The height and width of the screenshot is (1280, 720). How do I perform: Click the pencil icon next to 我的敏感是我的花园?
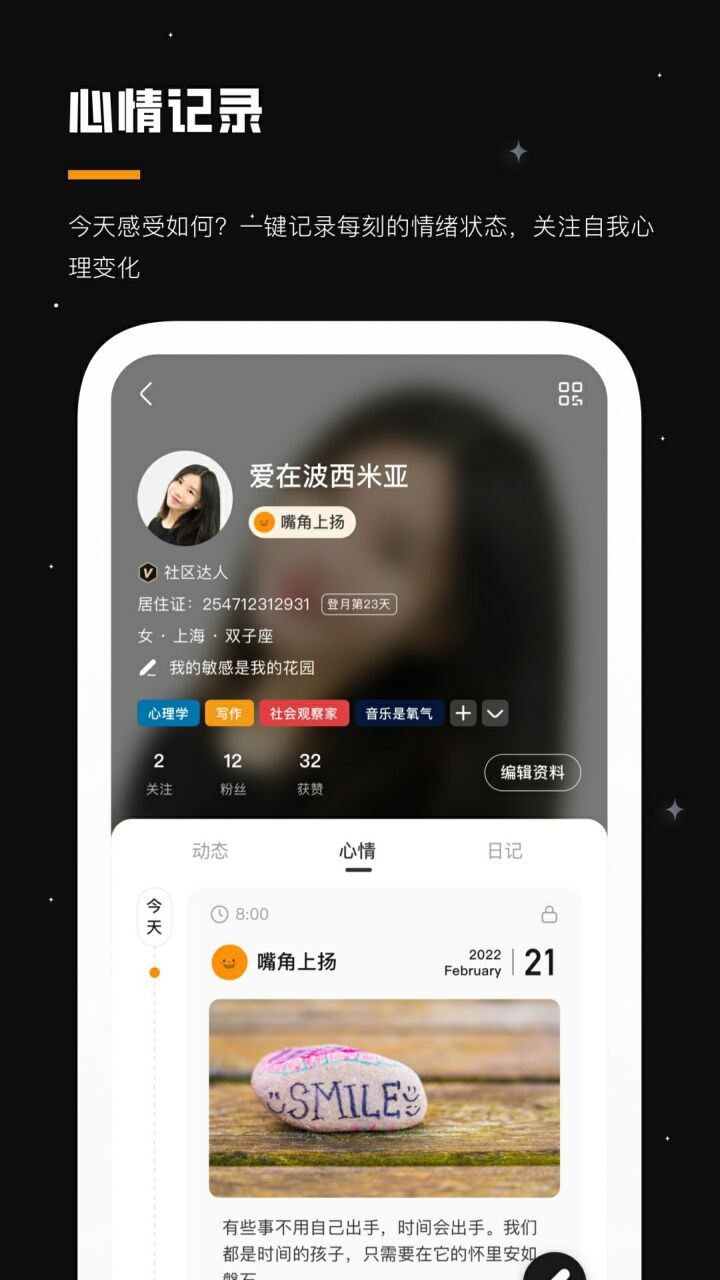[x=148, y=667]
